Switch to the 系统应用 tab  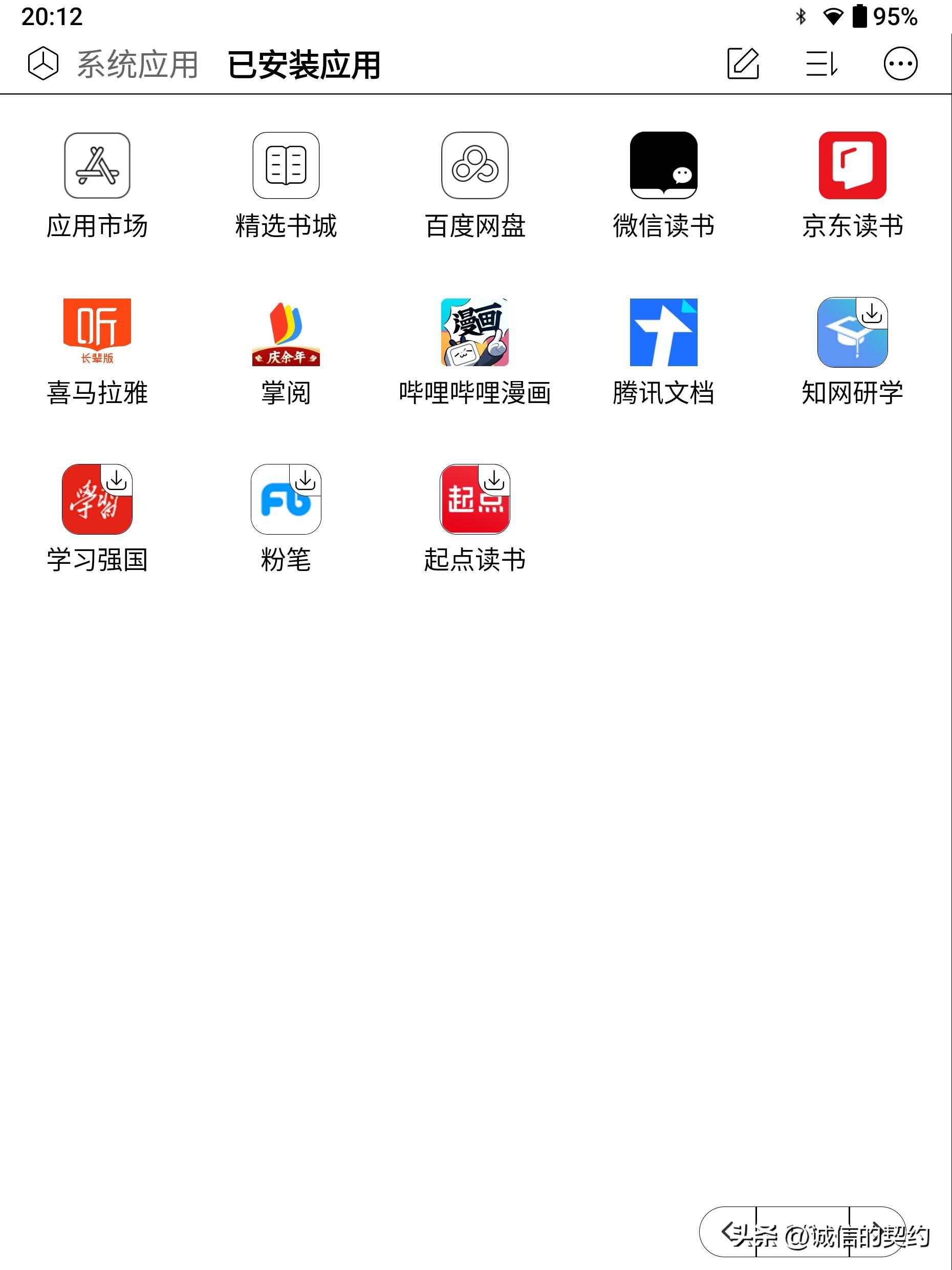tap(138, 63)
